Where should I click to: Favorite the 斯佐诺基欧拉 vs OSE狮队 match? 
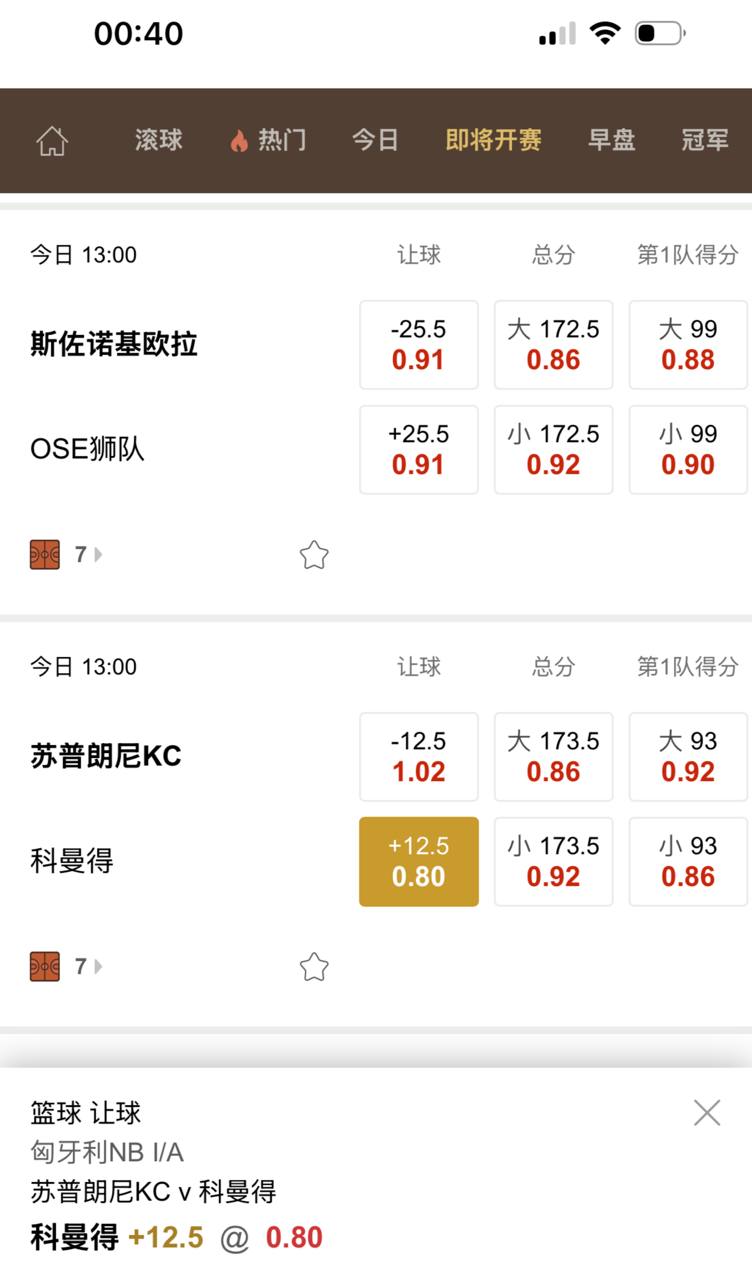click(x=314, y=555)
